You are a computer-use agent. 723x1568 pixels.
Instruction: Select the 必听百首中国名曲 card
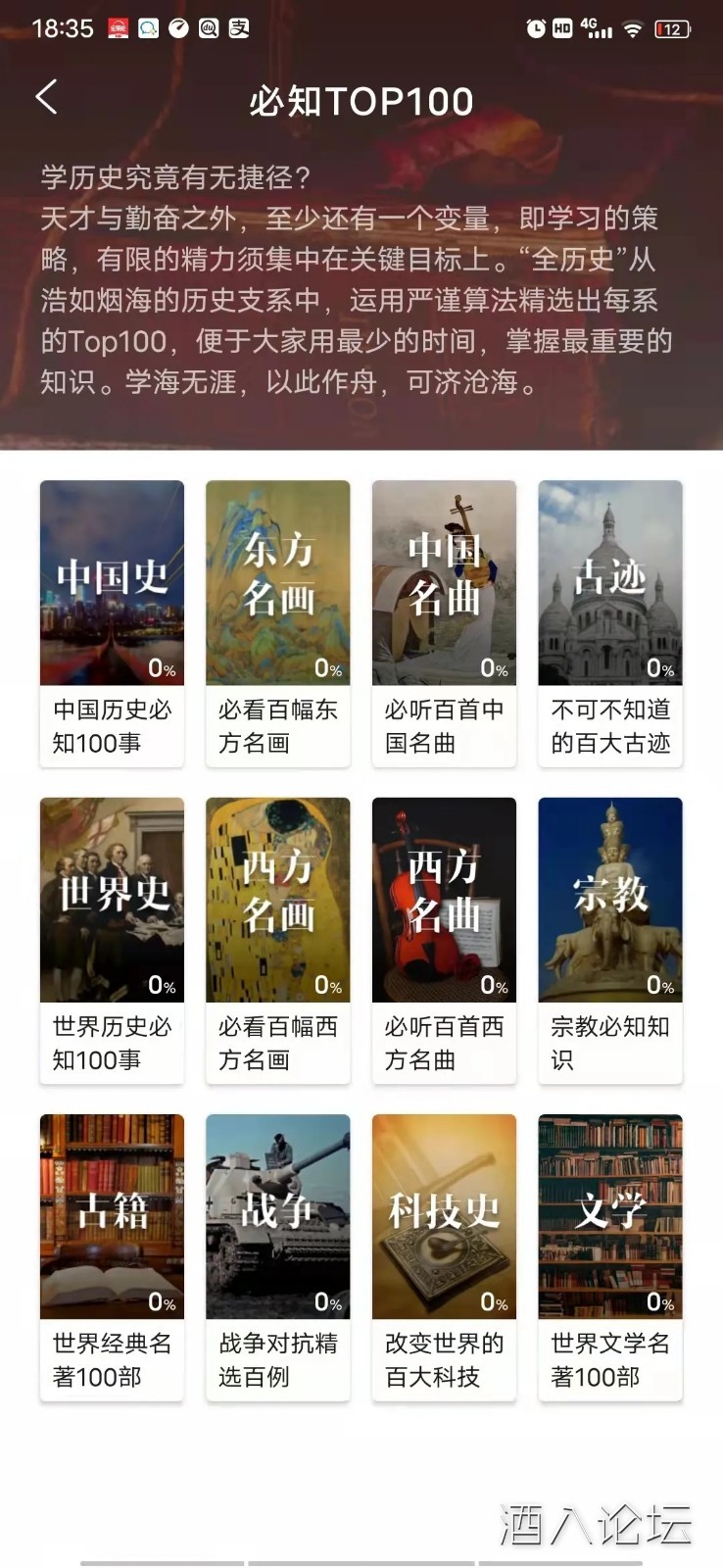444,622
